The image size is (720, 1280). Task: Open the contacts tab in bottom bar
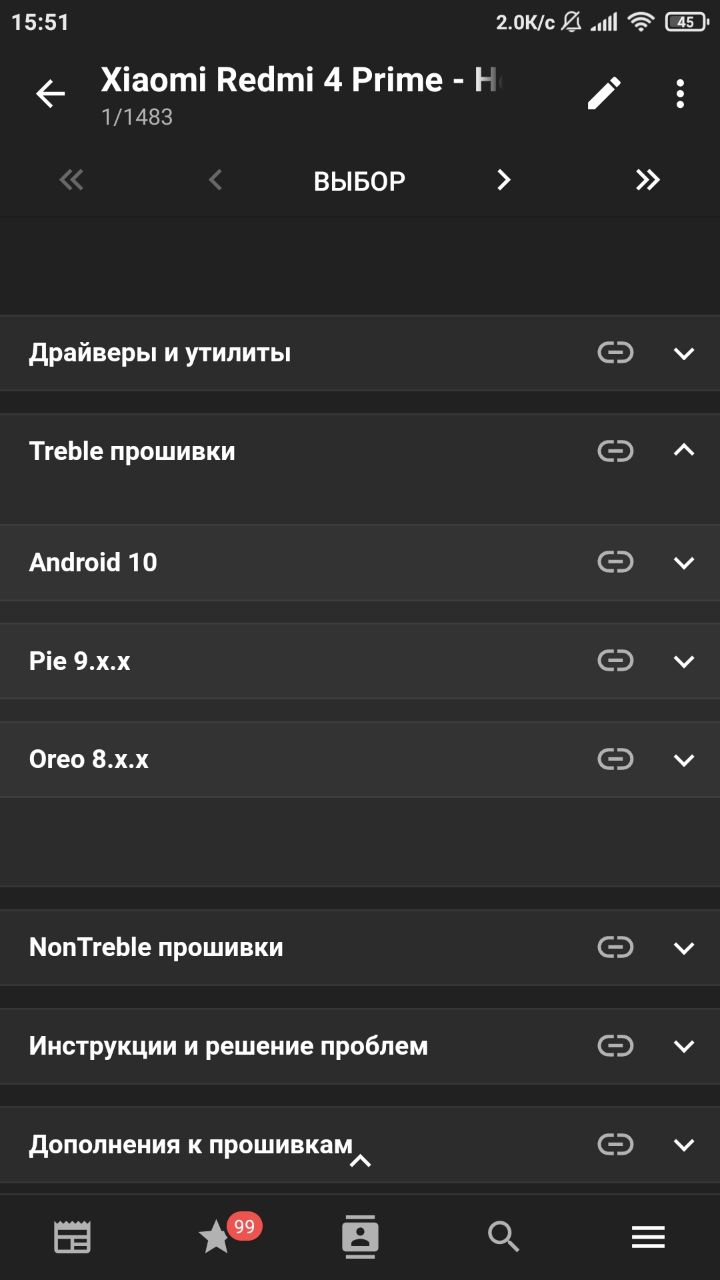pos(360,1237)
